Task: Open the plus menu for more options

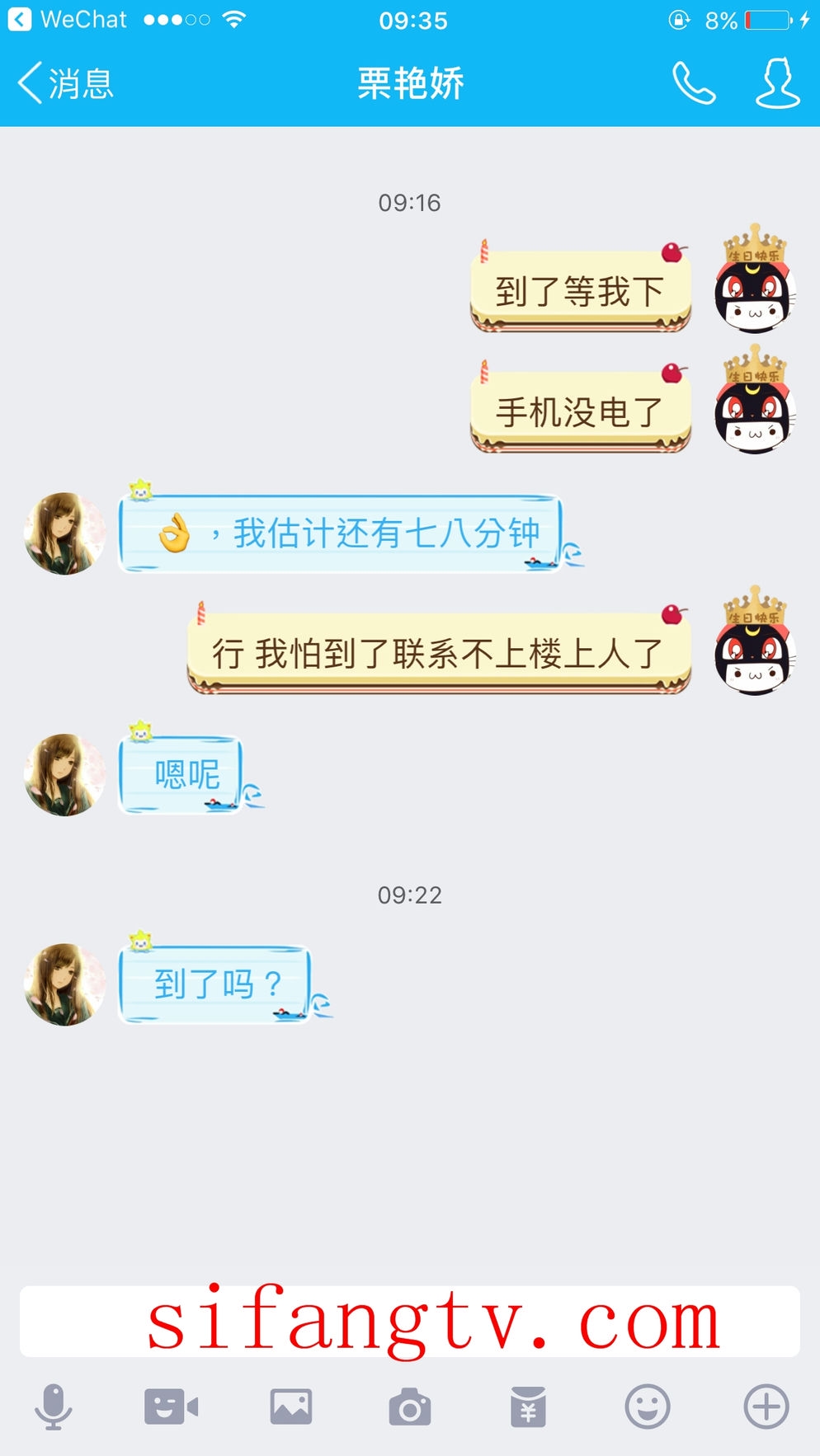Action: pyautogui.click(x=766, y=1407)
